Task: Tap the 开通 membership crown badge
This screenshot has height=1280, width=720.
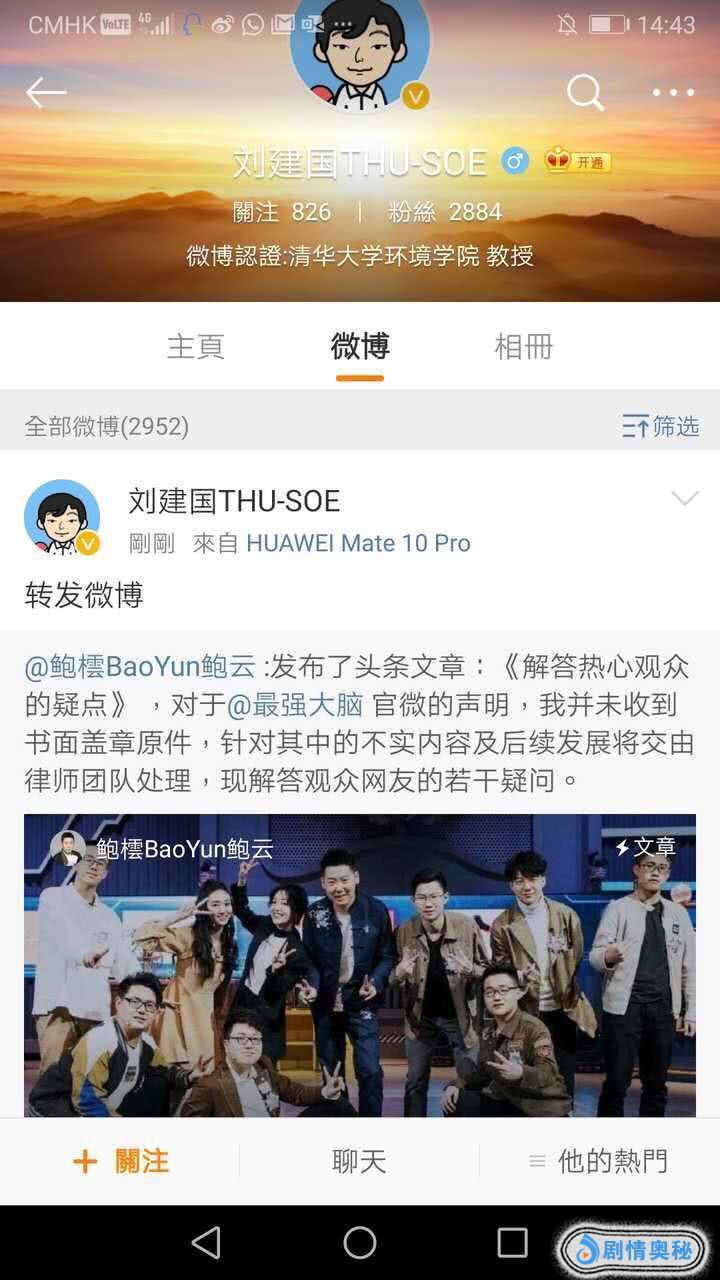Action: coord(577,161)
